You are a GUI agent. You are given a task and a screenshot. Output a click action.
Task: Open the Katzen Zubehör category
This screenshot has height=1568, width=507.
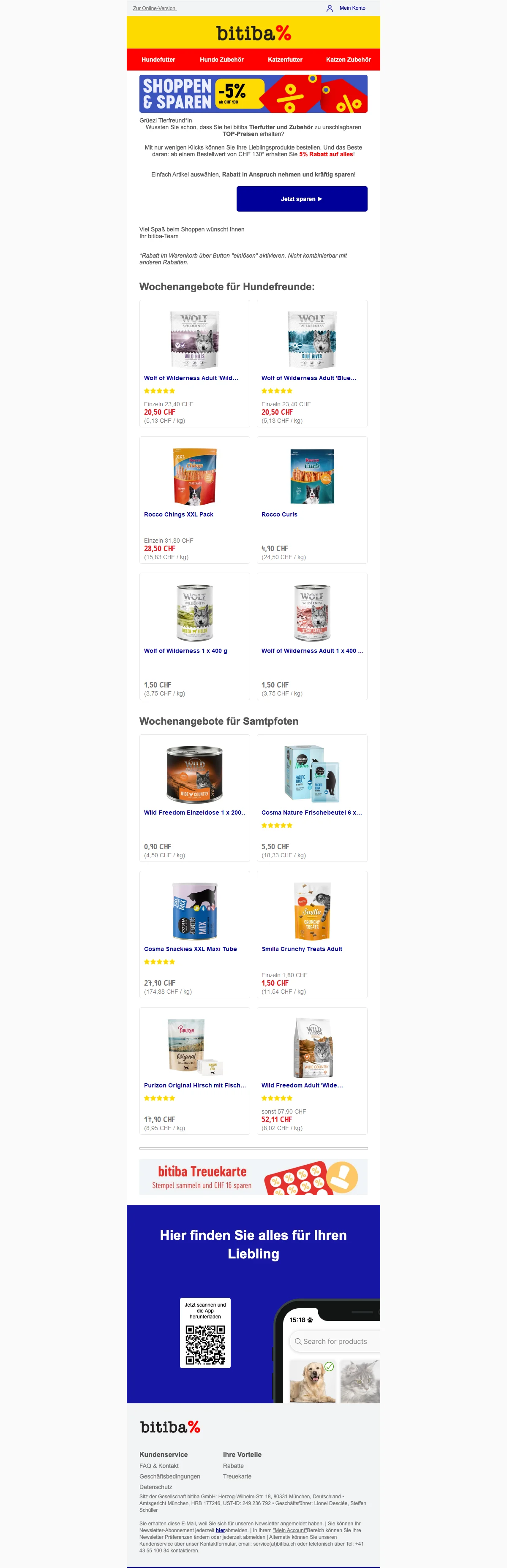348,60
